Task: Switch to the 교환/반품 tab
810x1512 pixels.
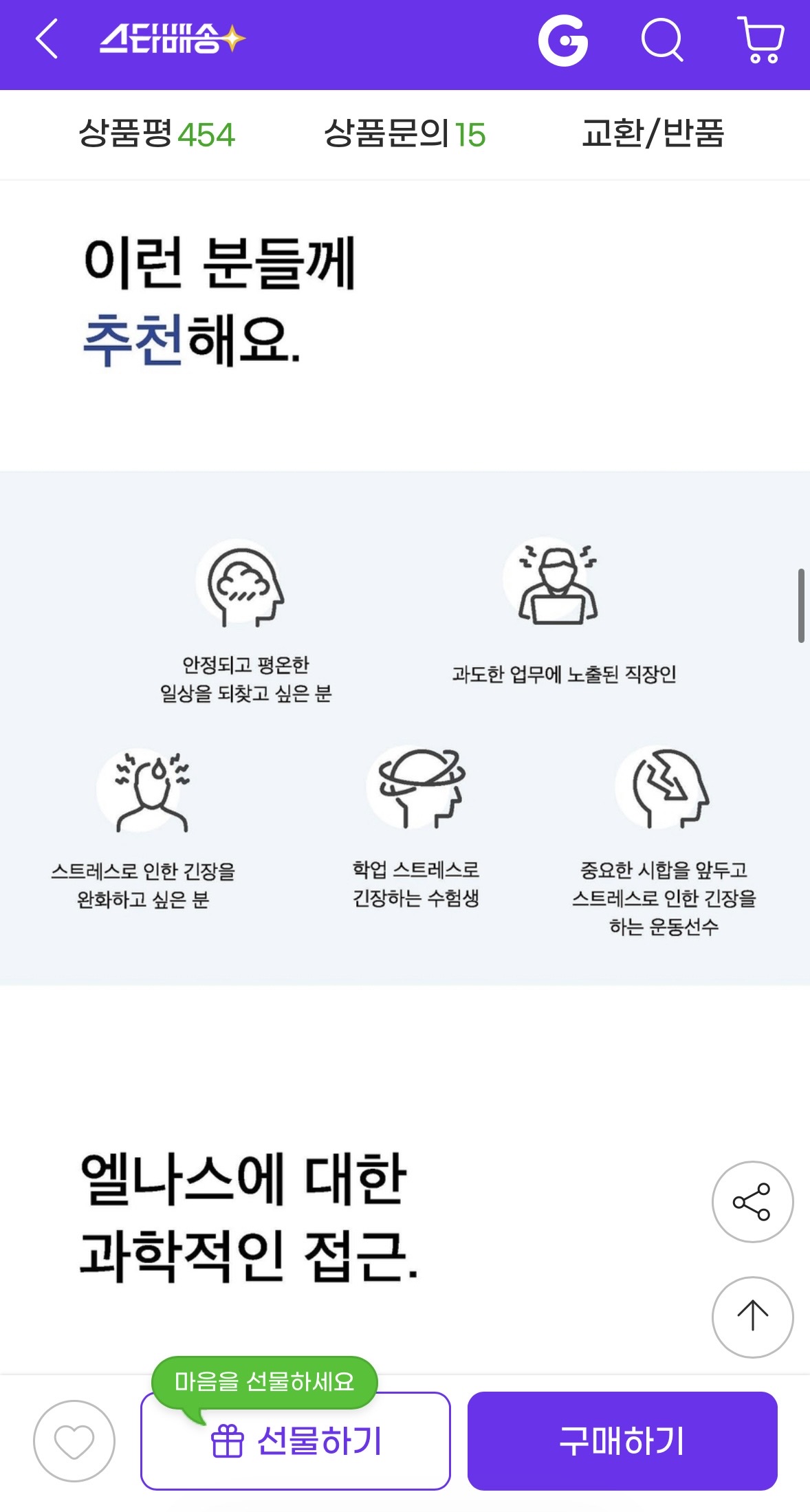Action: (x=653, y=134)
